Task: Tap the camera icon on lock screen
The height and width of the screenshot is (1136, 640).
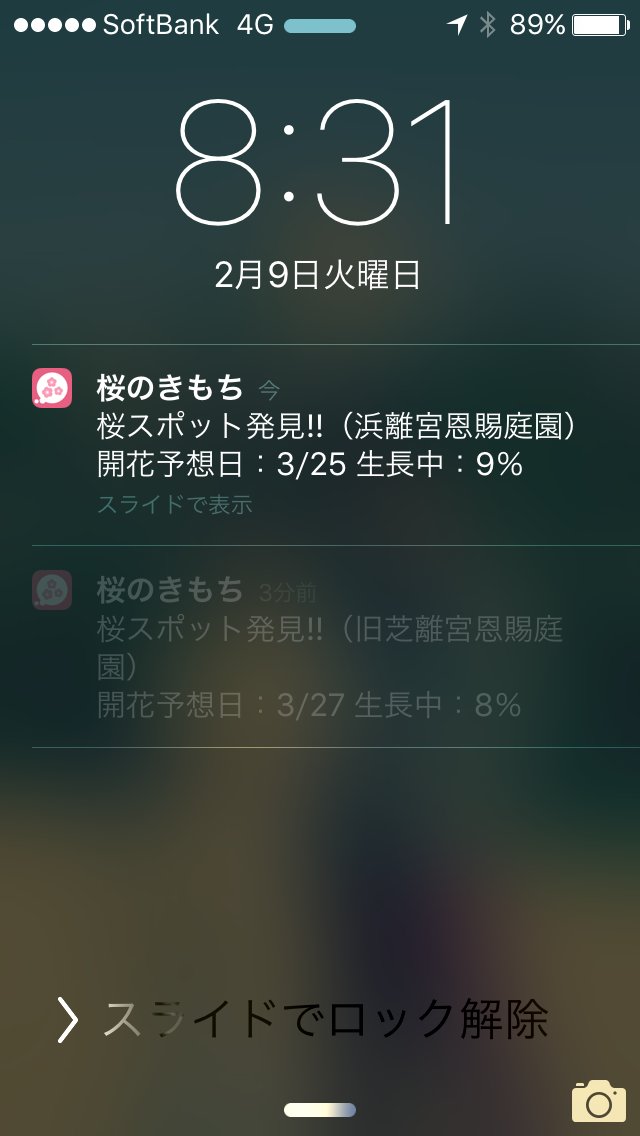Action: [x=598, y=1101]
